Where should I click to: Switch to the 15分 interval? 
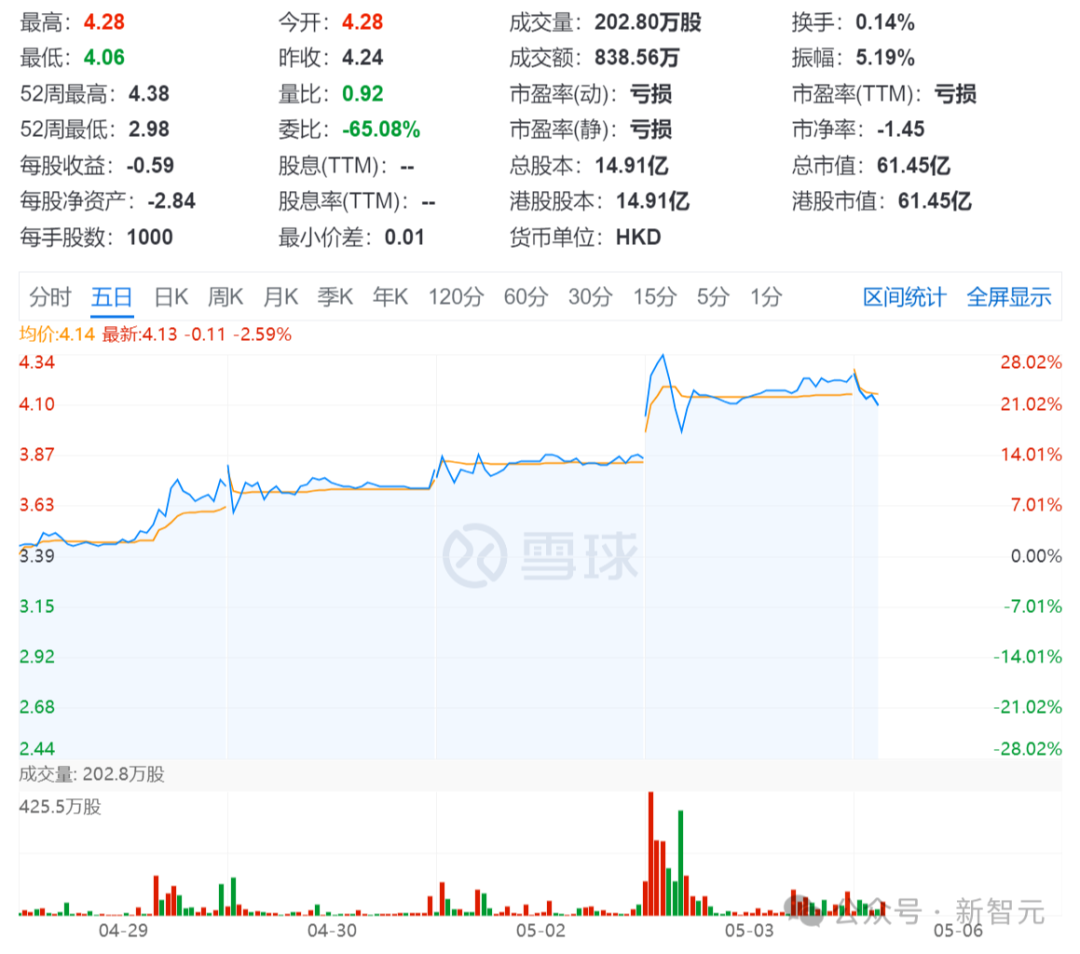(x=655, y=297)
